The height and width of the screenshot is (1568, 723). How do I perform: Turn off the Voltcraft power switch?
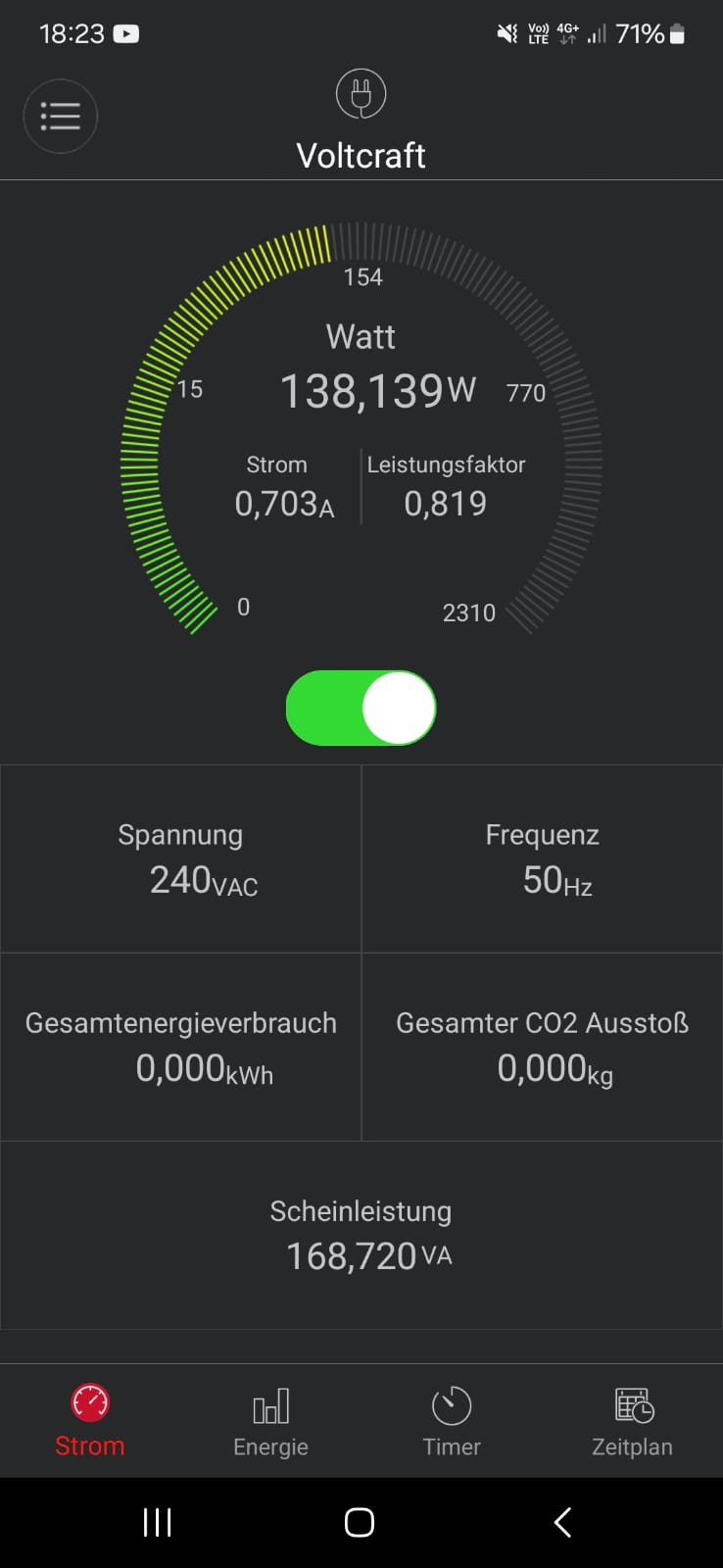tap(361, 708)
